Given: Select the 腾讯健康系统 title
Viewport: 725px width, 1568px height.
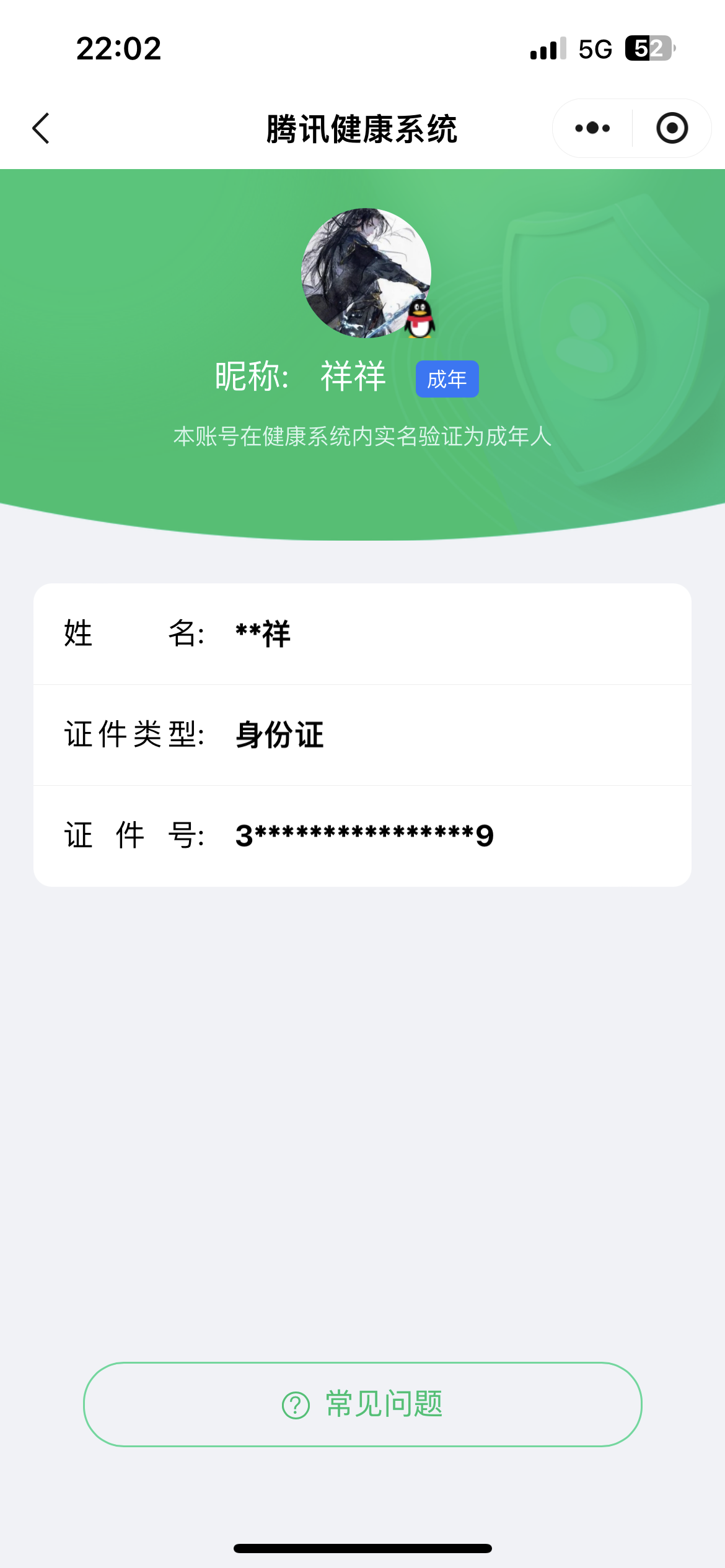Looking at the screenshot, I should pos(362,128).
